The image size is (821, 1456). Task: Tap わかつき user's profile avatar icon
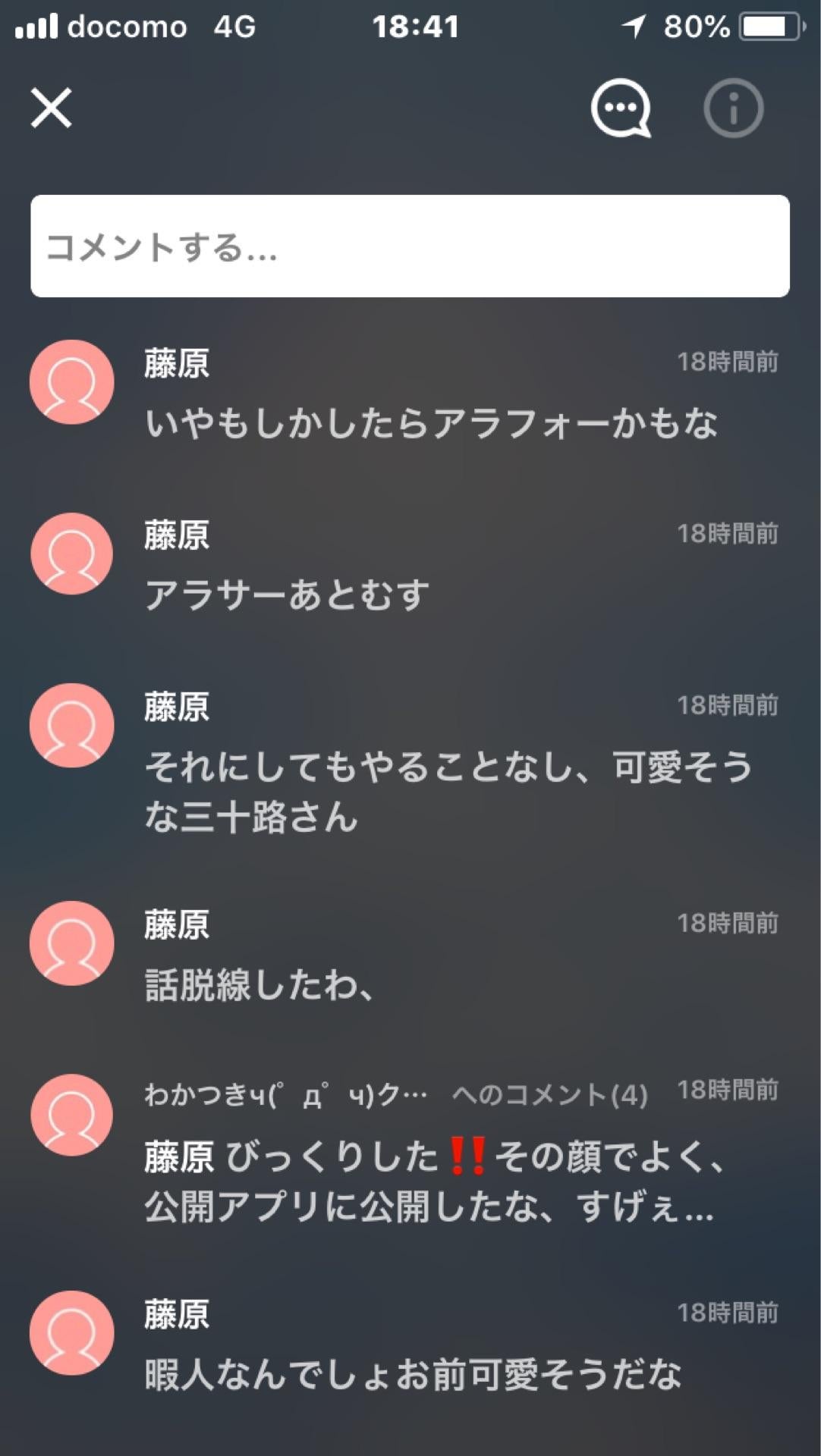tap(72, 1115)
